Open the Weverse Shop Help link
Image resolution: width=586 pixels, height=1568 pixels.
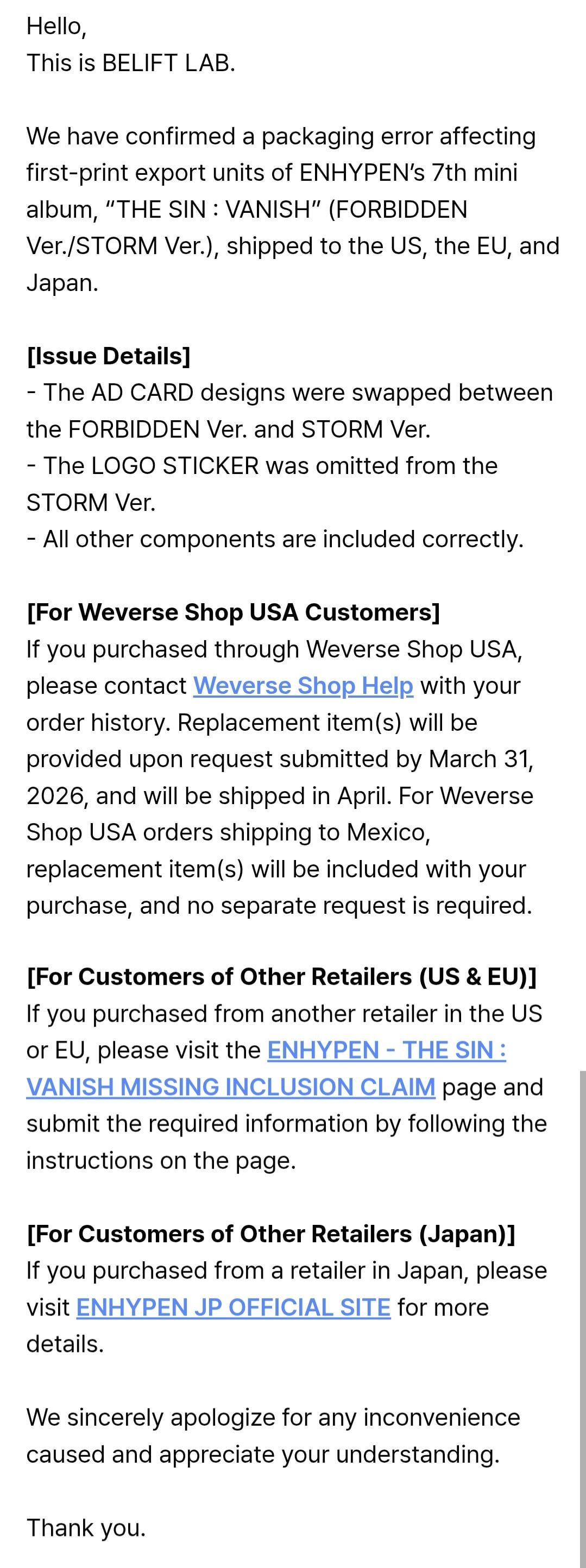tap(303, 686)
